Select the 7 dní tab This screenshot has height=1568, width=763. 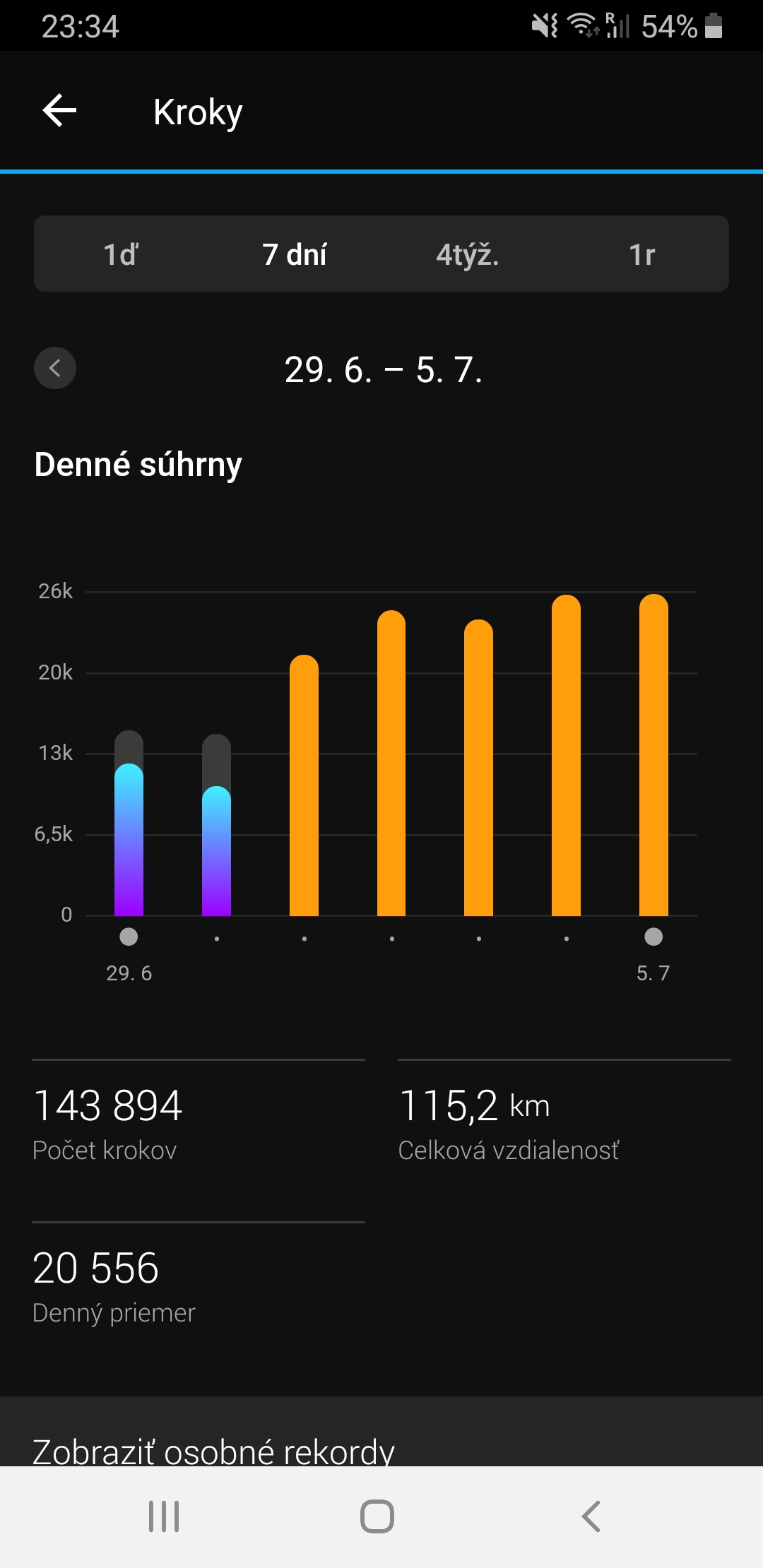coord(295,254)
